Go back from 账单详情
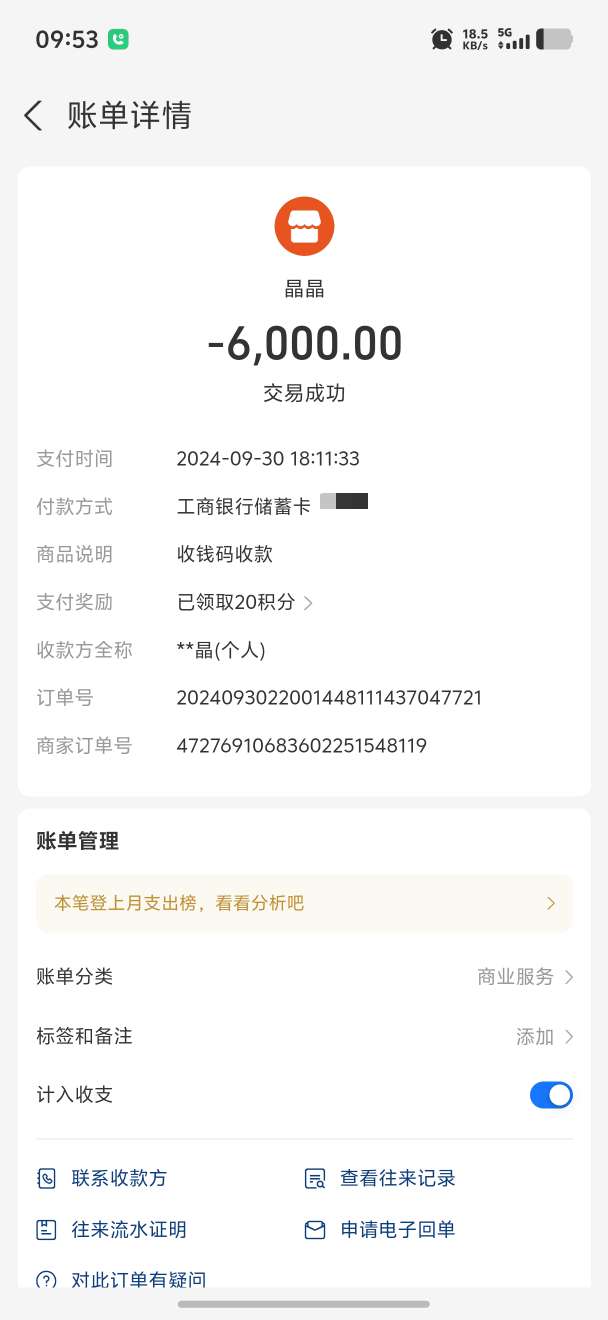The width and height of the screenshot is (608, 1320). pos(33,116)
